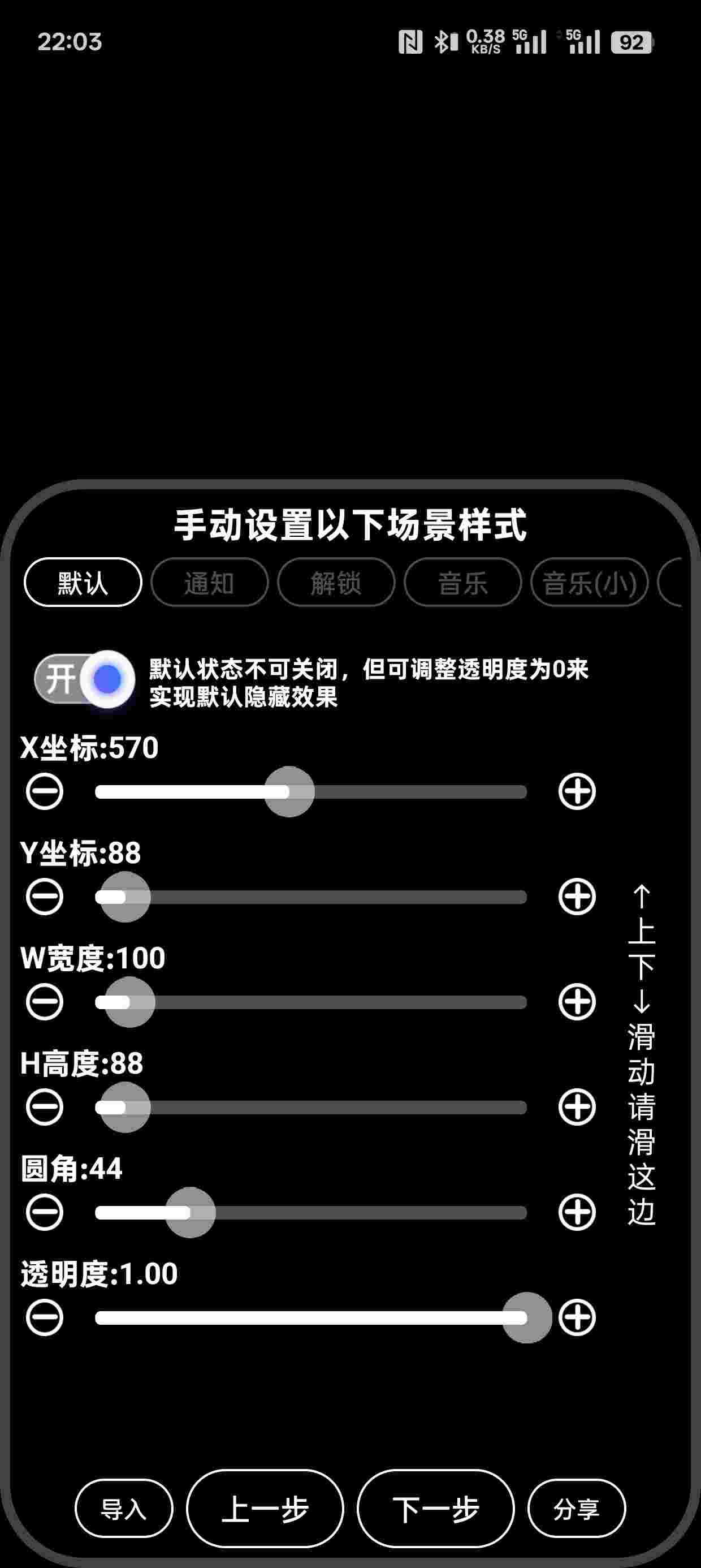
Task: Switch to the 解锁 tab
Action: [x=336, y=583]
